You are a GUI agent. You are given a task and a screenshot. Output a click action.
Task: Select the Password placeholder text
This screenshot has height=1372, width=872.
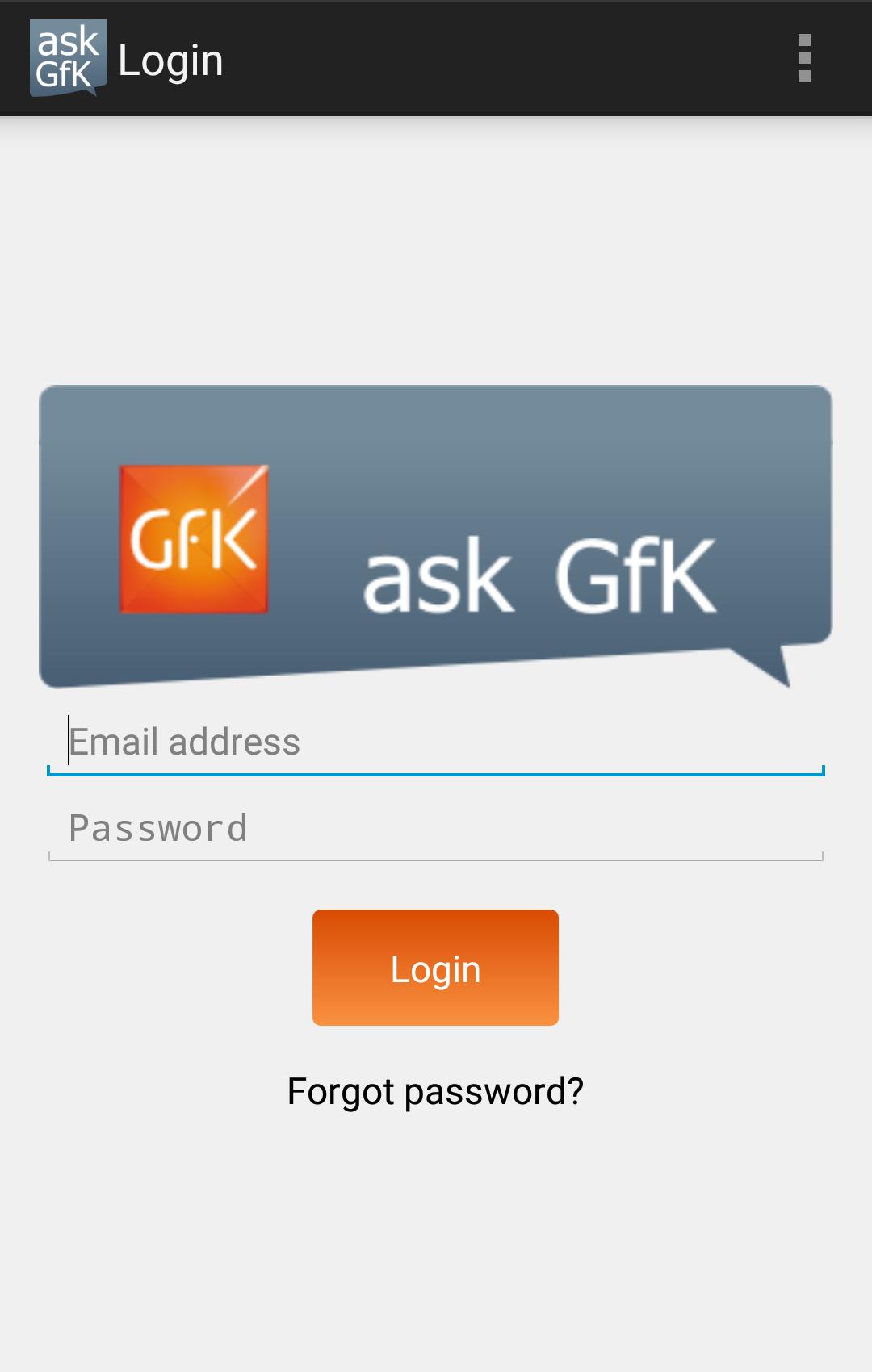pos(159,826)
